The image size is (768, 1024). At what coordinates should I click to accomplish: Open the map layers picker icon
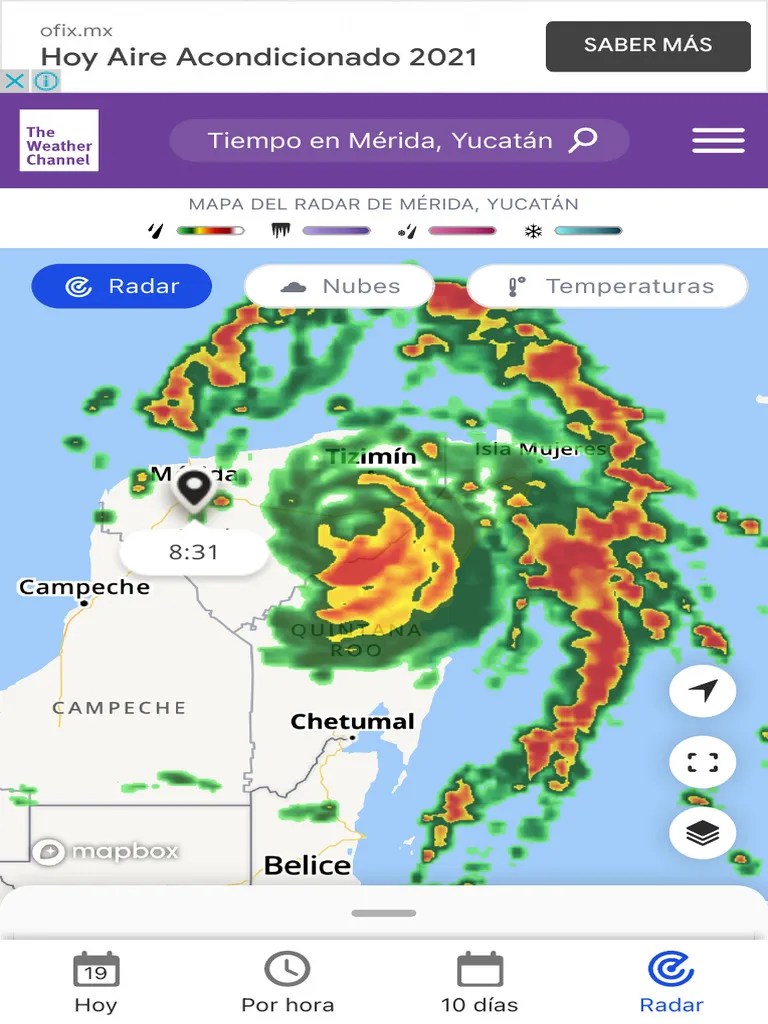click(703, 833)
